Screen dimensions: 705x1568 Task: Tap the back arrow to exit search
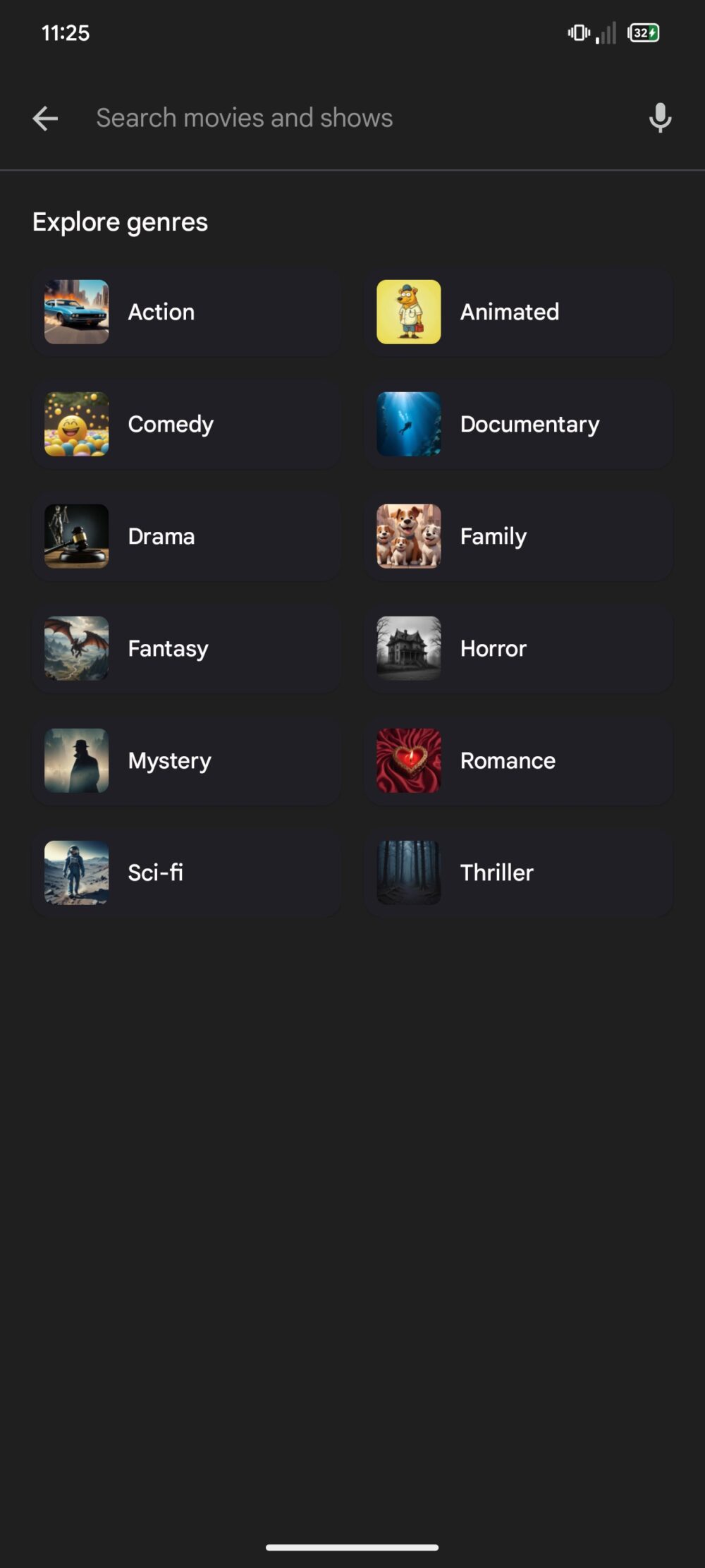tap(44, 118)
